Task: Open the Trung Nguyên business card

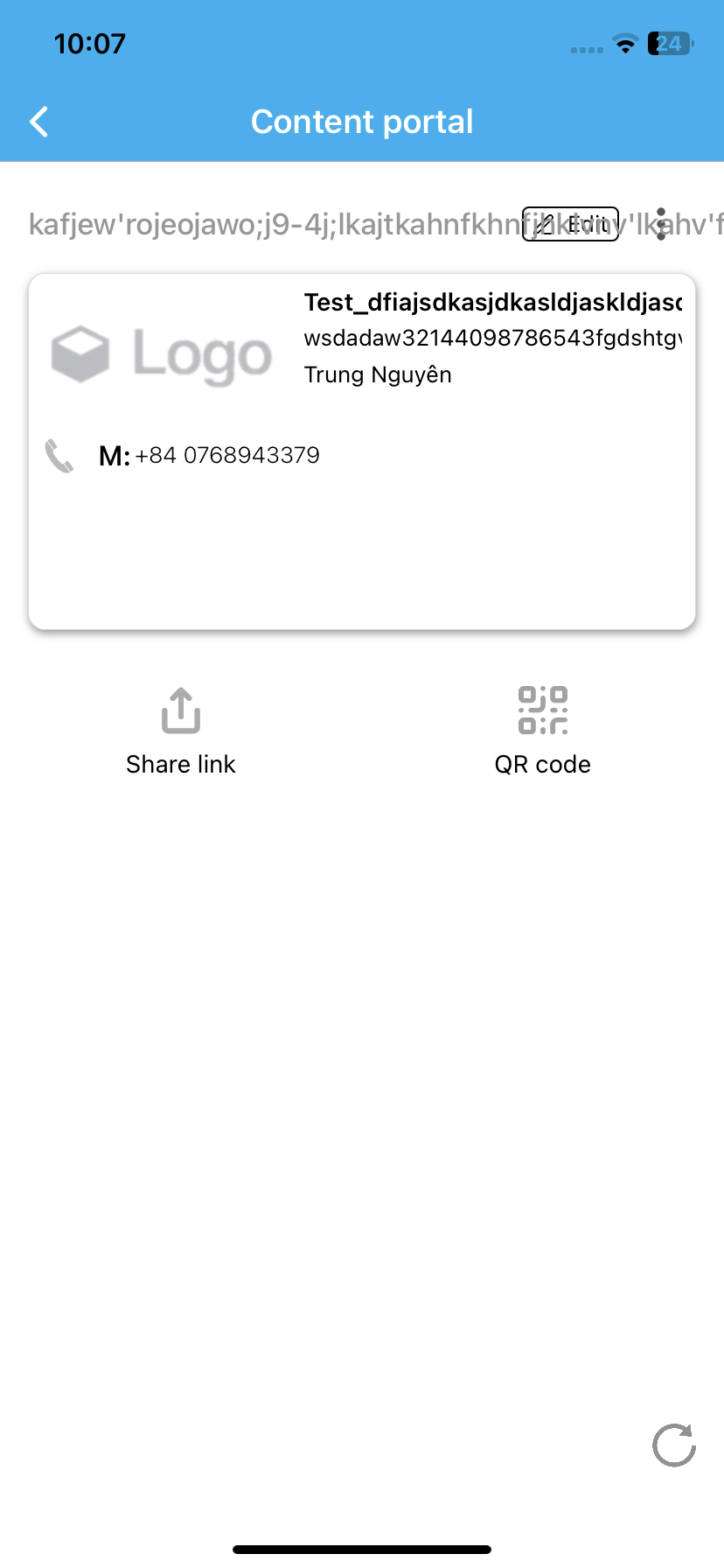Action: [x=362, y=451]
